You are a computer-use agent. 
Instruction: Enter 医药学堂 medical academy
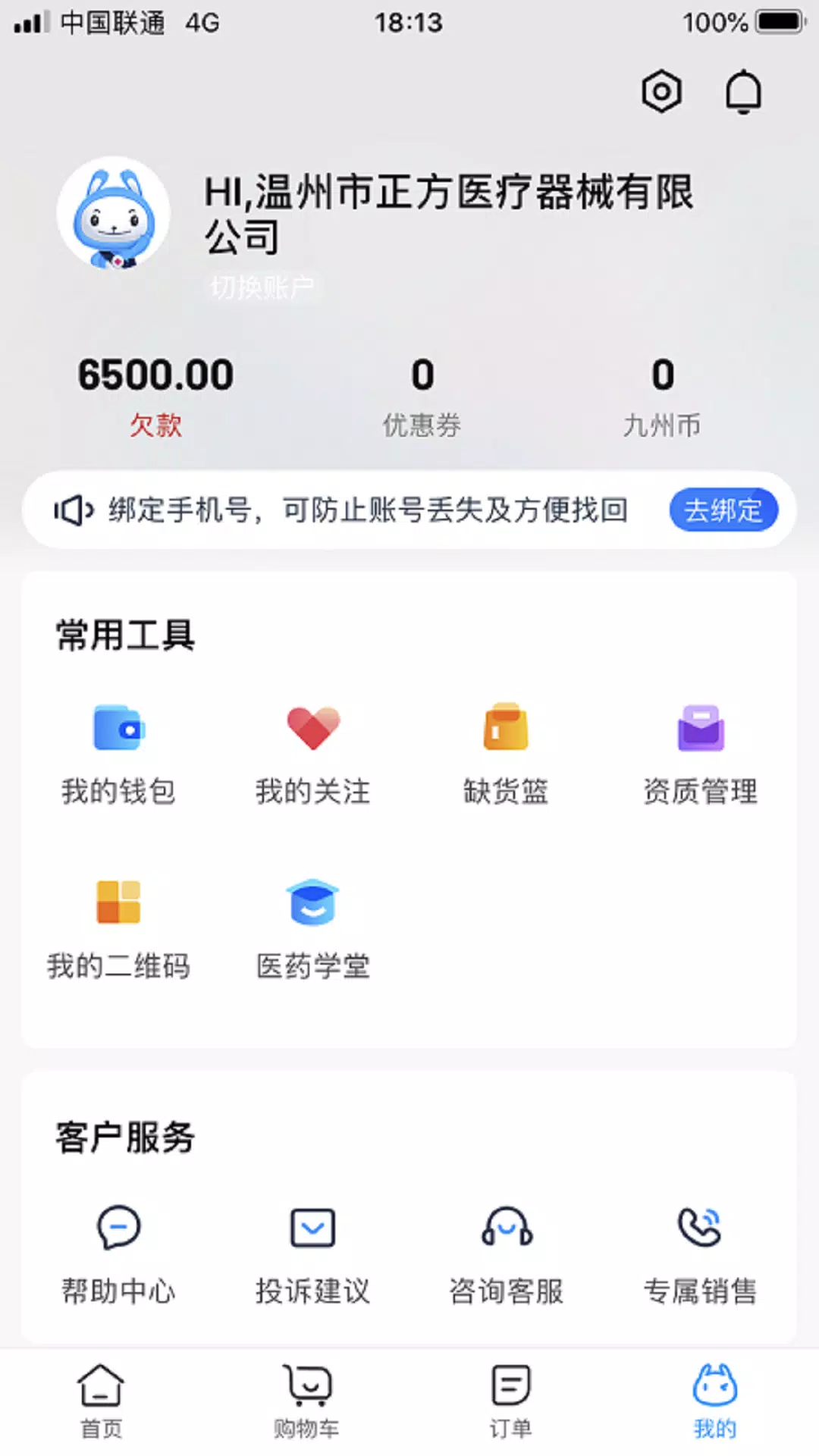[312, 925]
